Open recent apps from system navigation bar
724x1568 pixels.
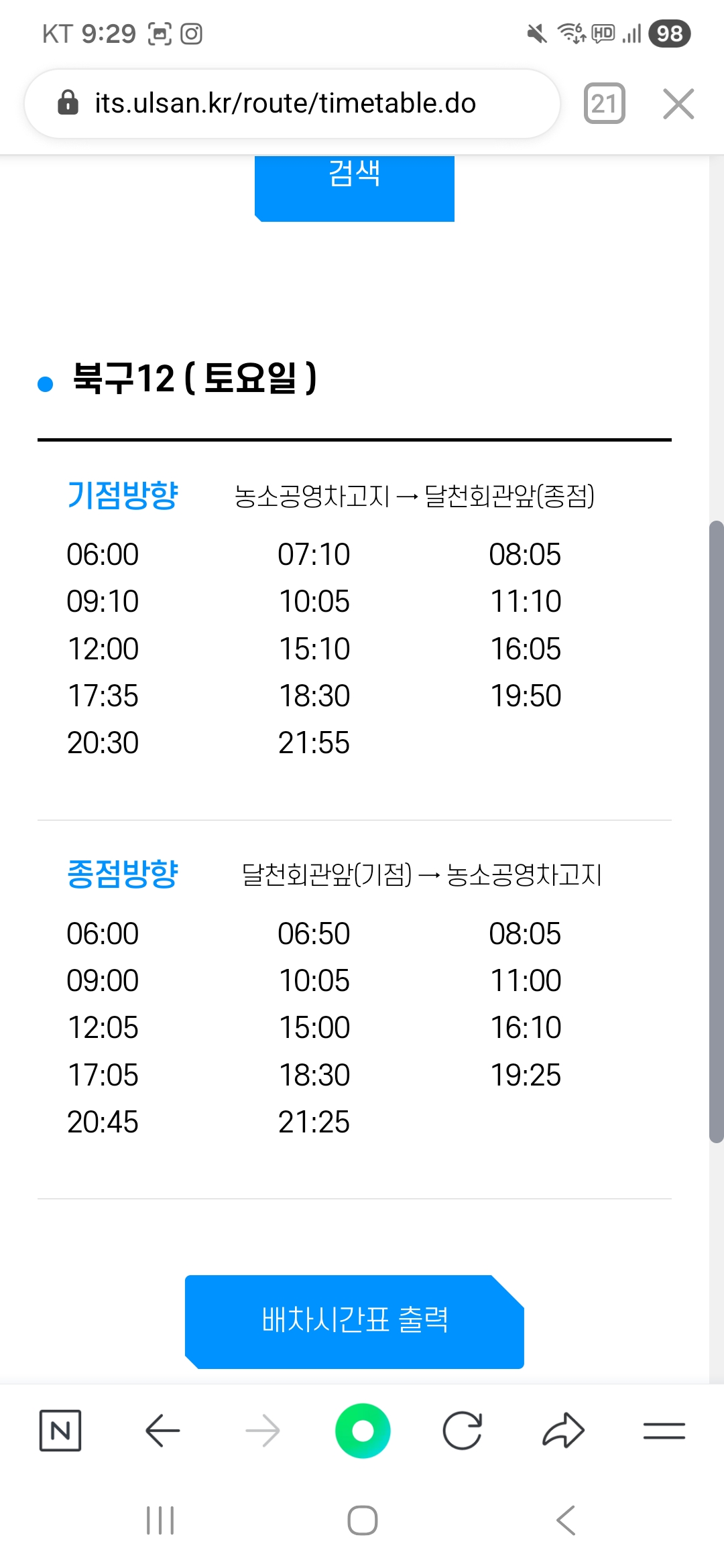pos(160,1520)
